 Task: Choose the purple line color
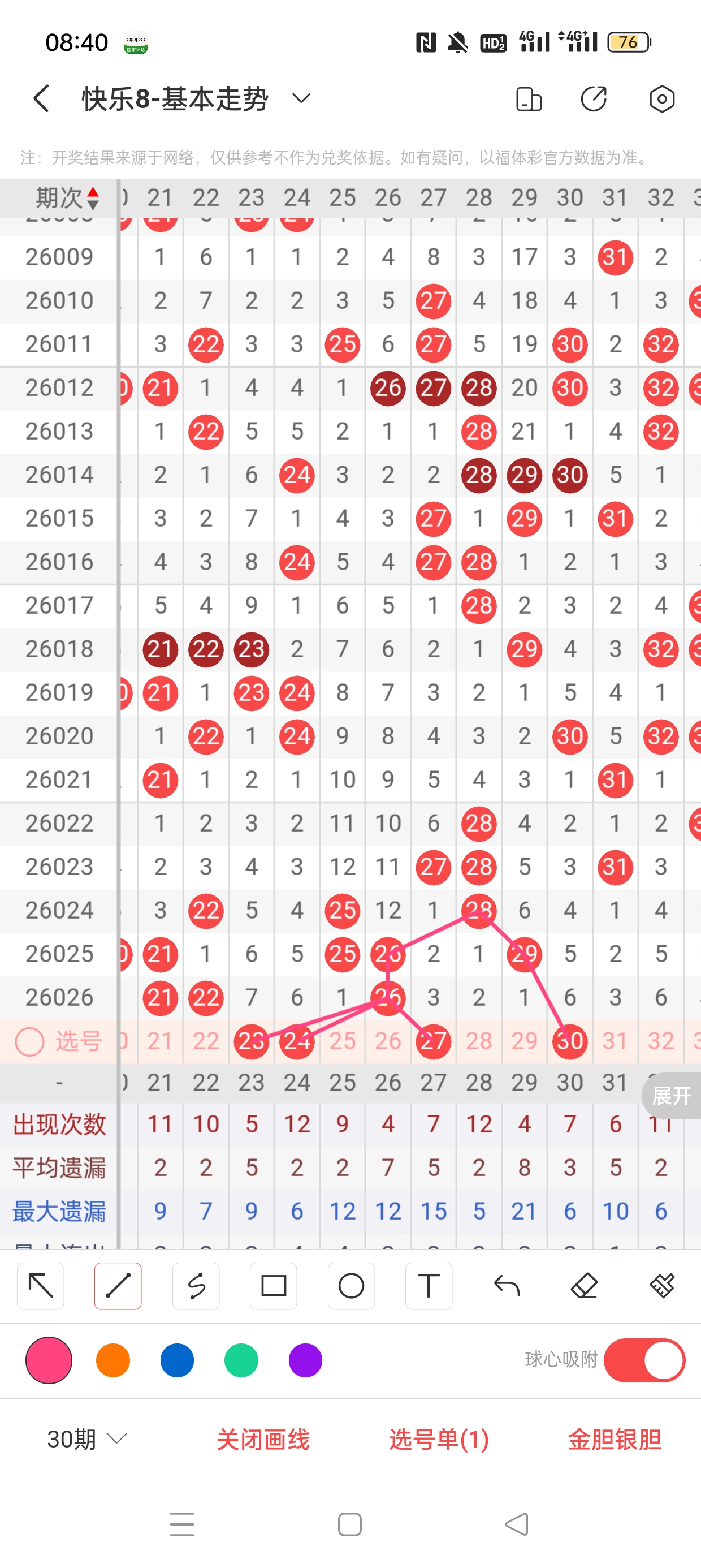click(305, 1360)
